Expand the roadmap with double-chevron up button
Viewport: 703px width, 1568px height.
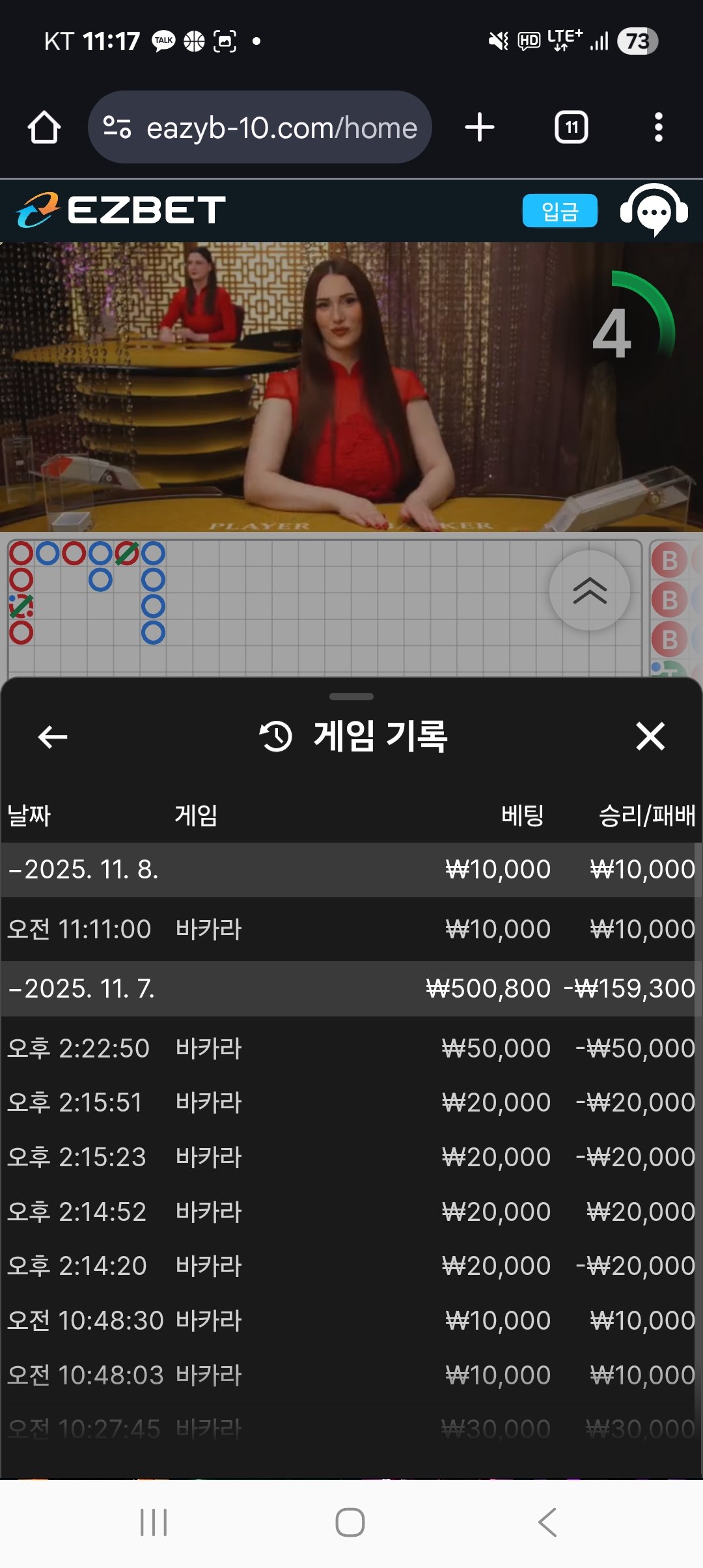[x=589, y=591]
